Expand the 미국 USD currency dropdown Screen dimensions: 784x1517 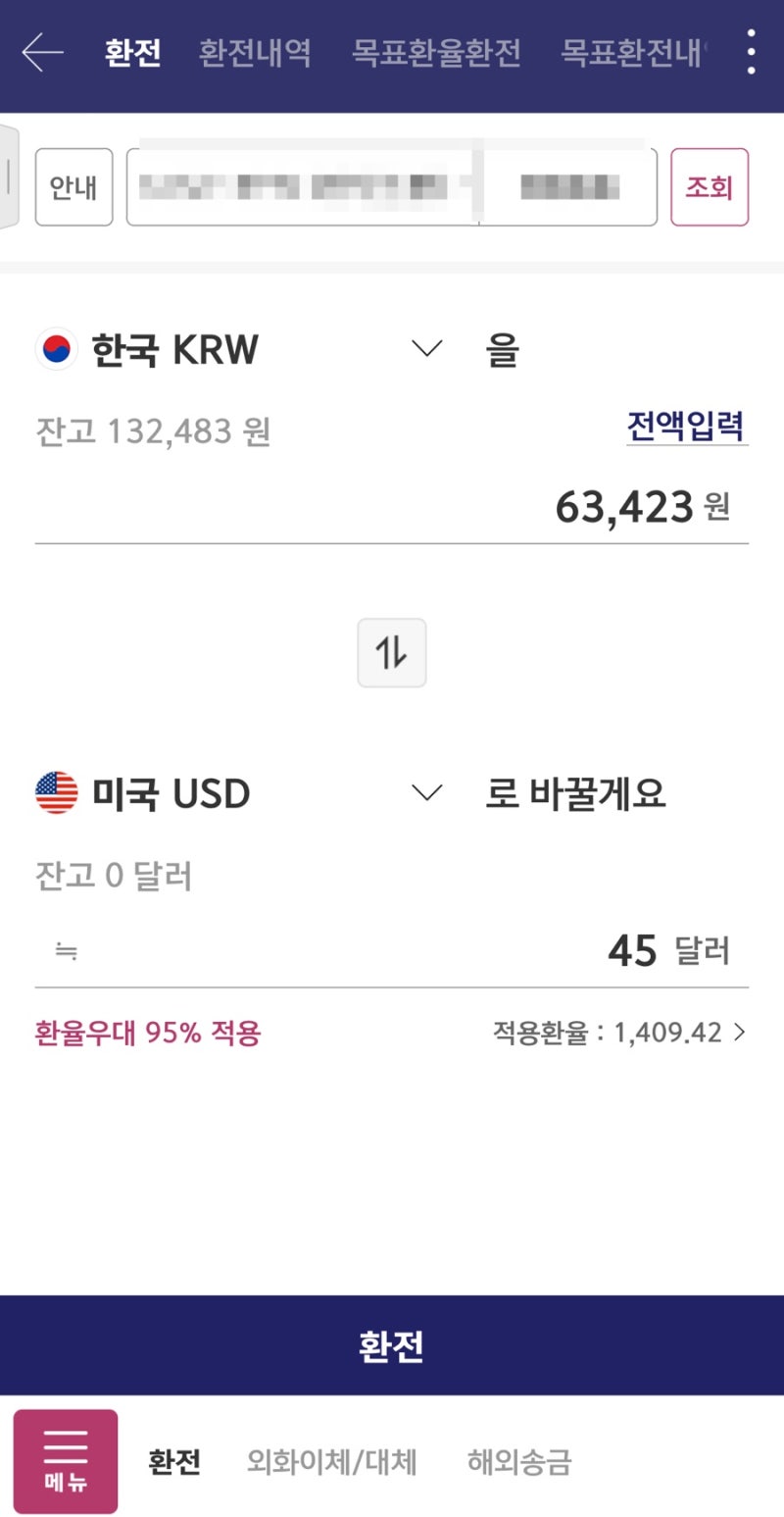425,793
